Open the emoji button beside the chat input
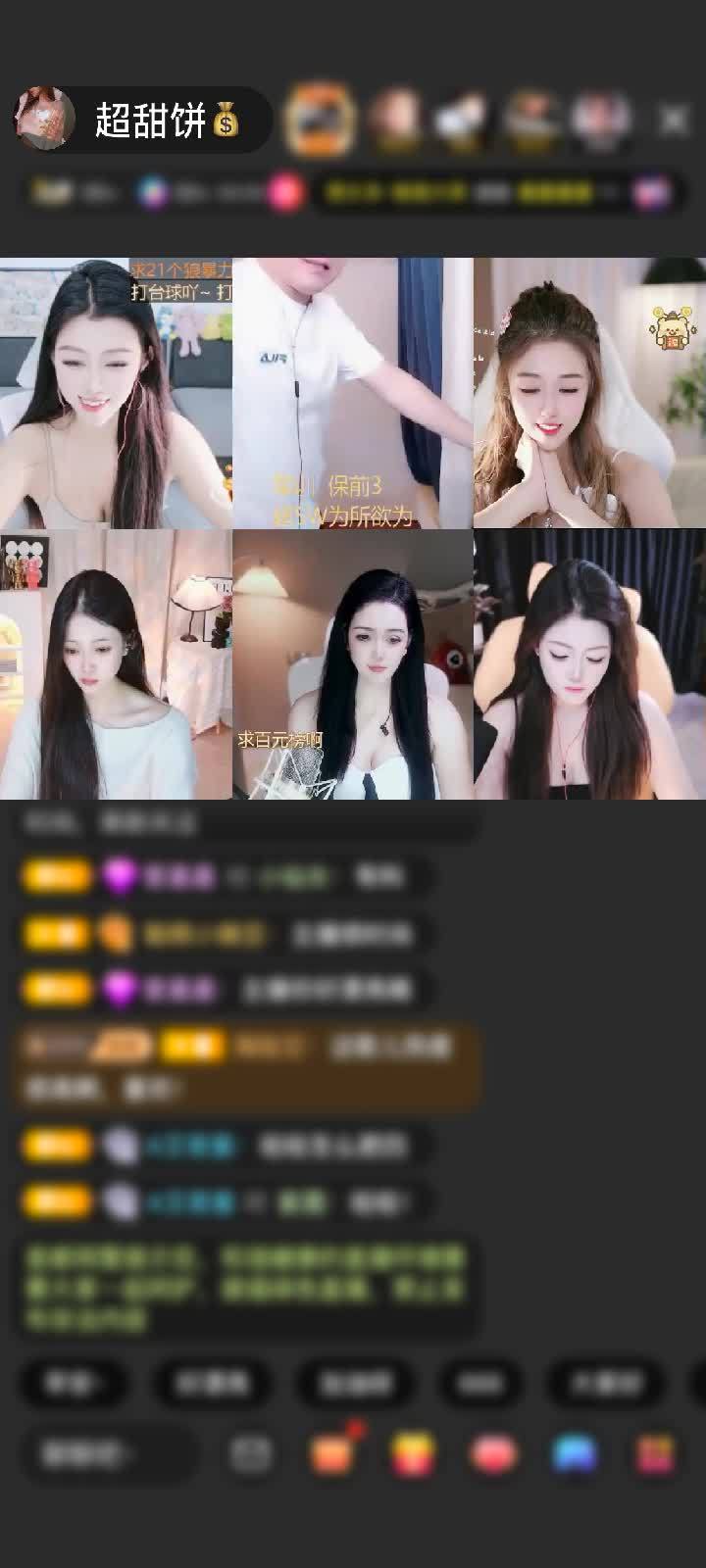This screenshot has height=1568, width=706. click(251, 1455)
